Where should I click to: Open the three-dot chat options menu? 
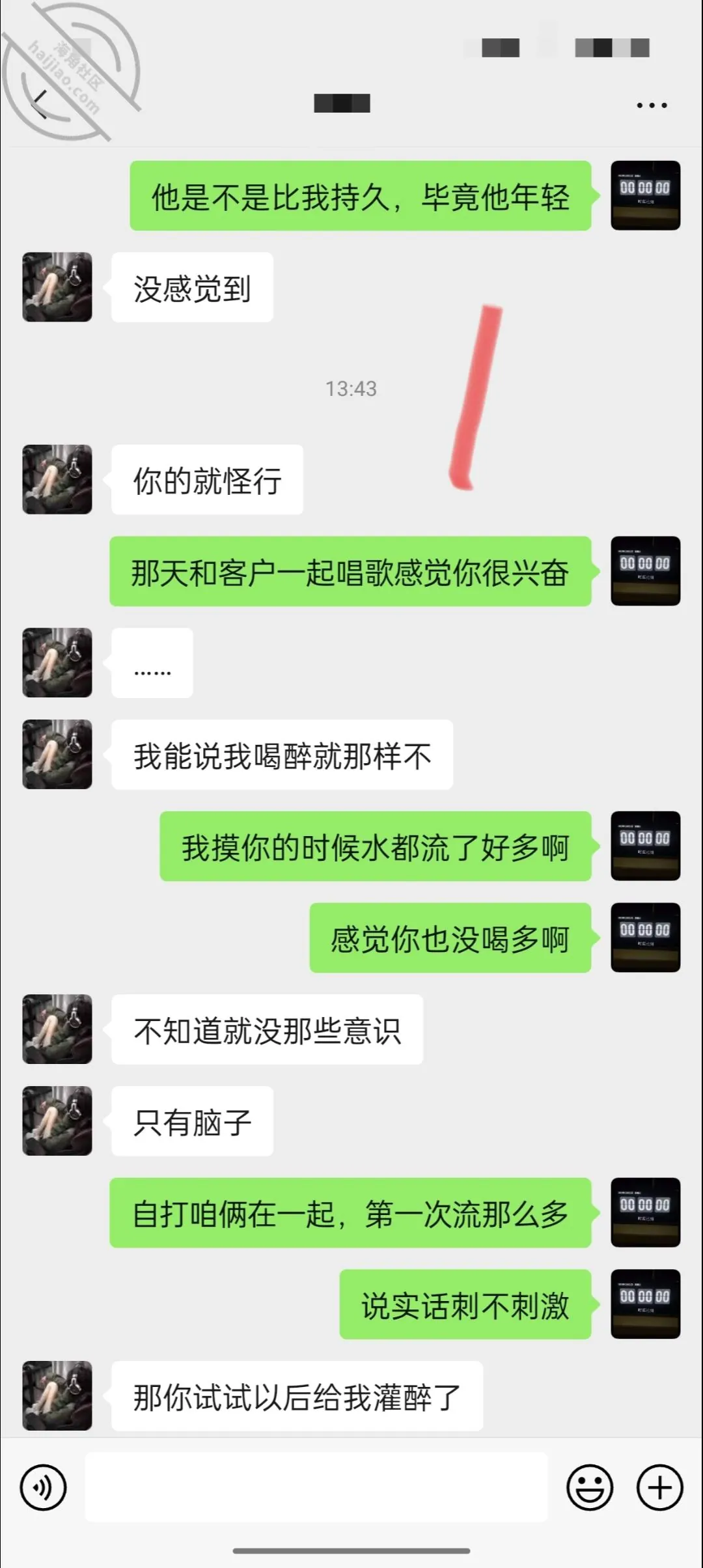pos(652,105)
